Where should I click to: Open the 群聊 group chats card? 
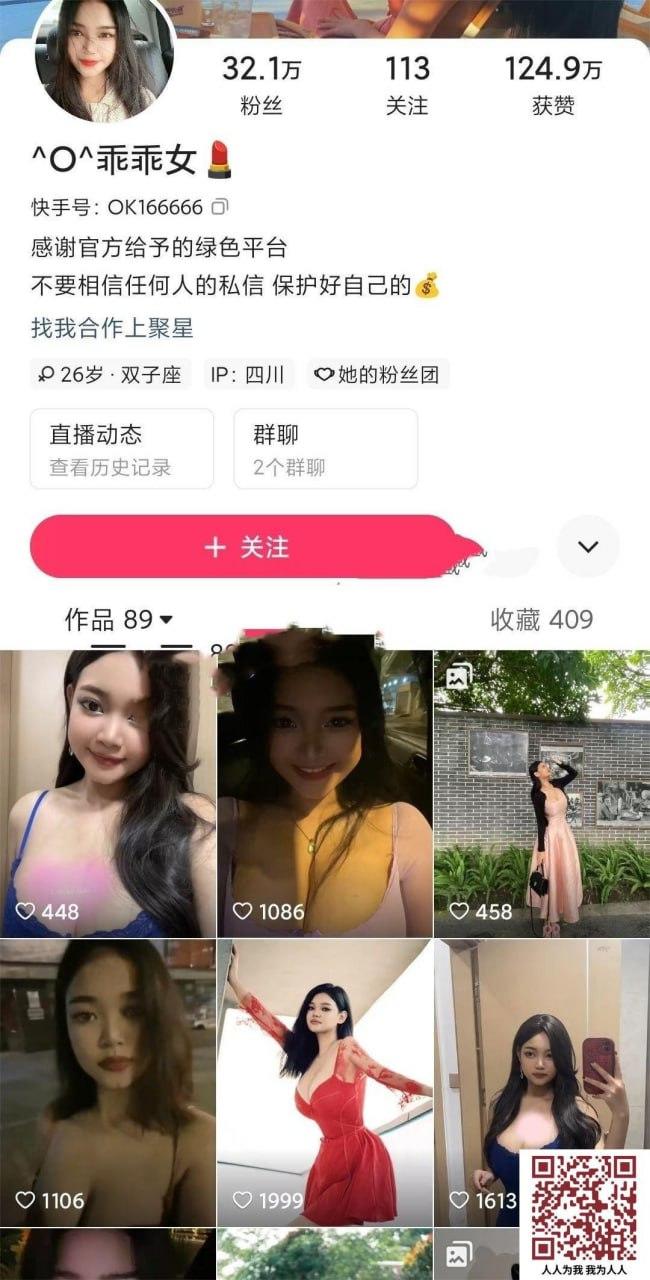coord(325,448)
